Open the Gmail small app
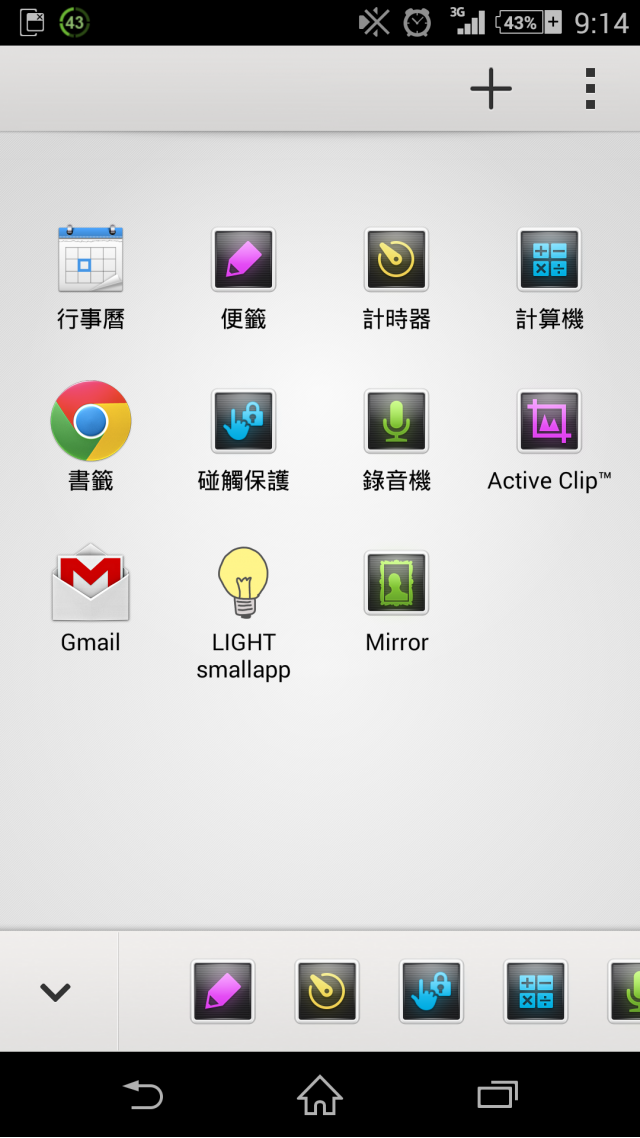Viewport: 640px width, 1138px height. click(91, 598)
